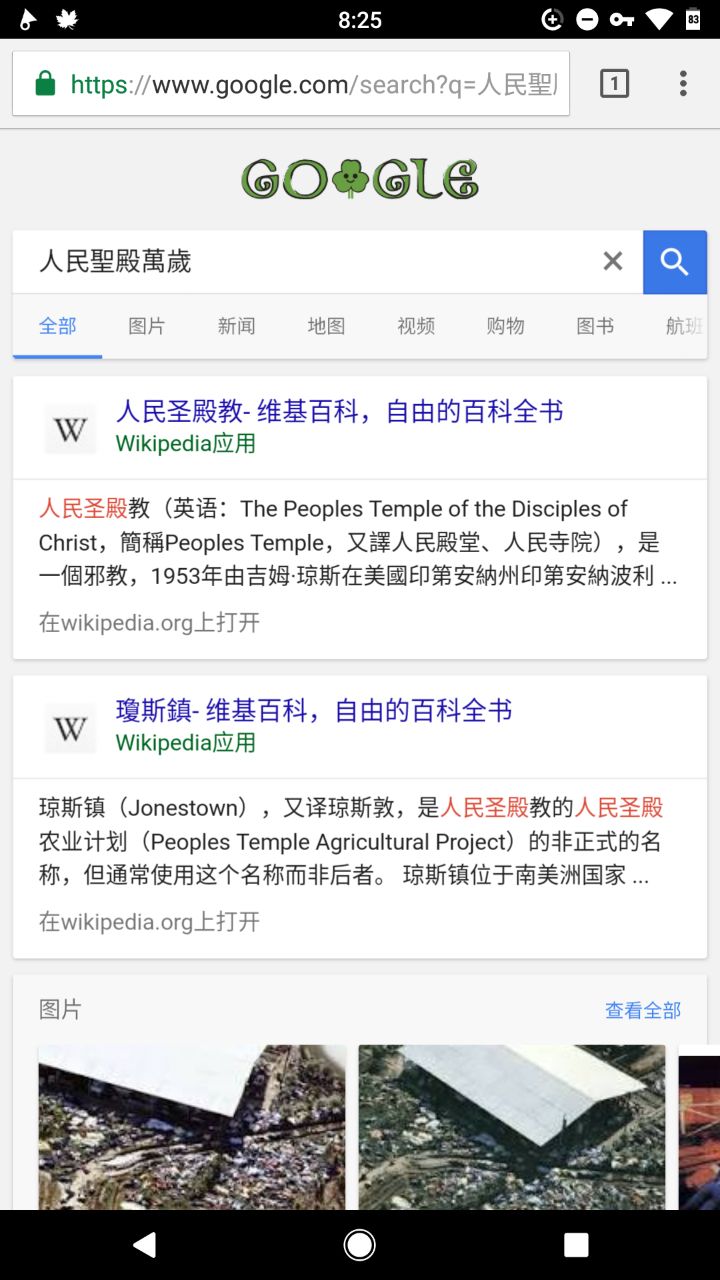Switch to the 视频 tab
This screenshot has height=1280, width=720.
416,326
